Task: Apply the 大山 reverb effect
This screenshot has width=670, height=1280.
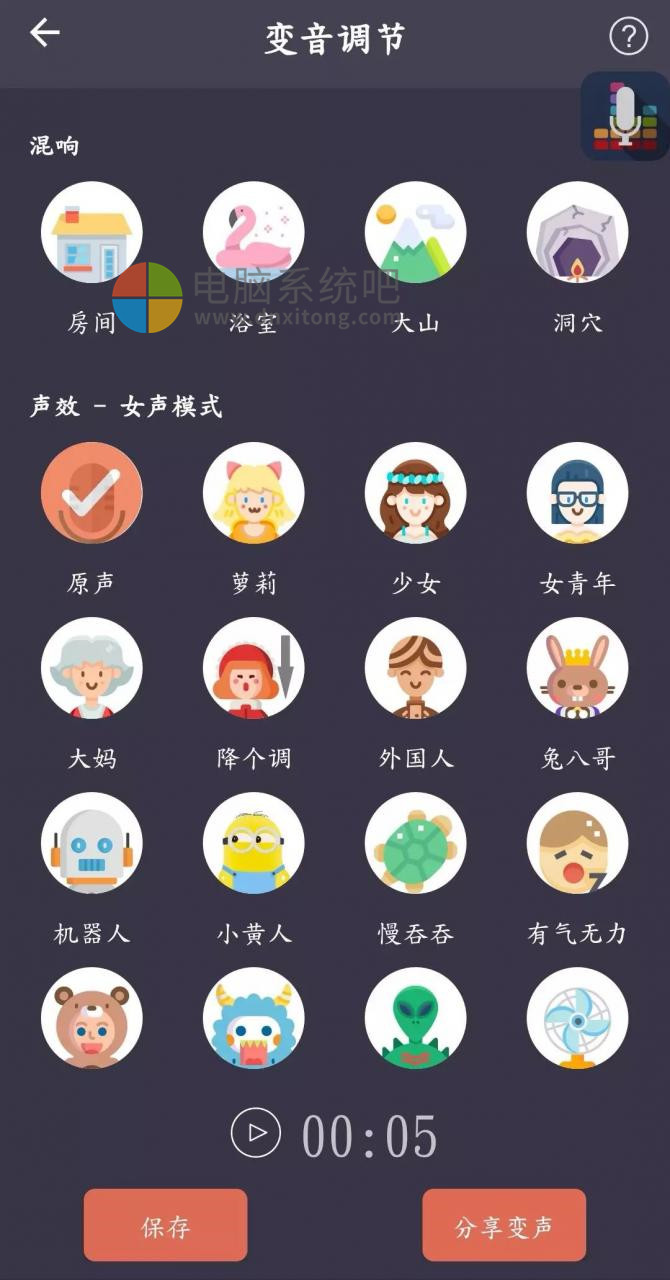Action: pos(415,232)
